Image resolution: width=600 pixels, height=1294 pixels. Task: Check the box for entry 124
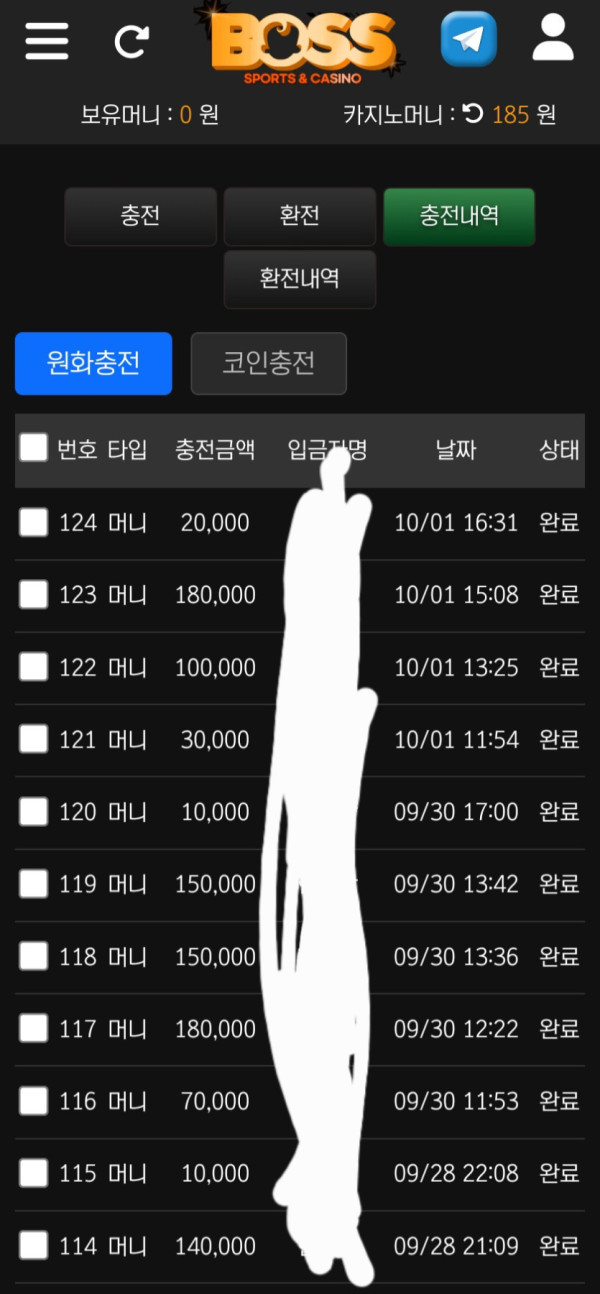click(34, 522)
